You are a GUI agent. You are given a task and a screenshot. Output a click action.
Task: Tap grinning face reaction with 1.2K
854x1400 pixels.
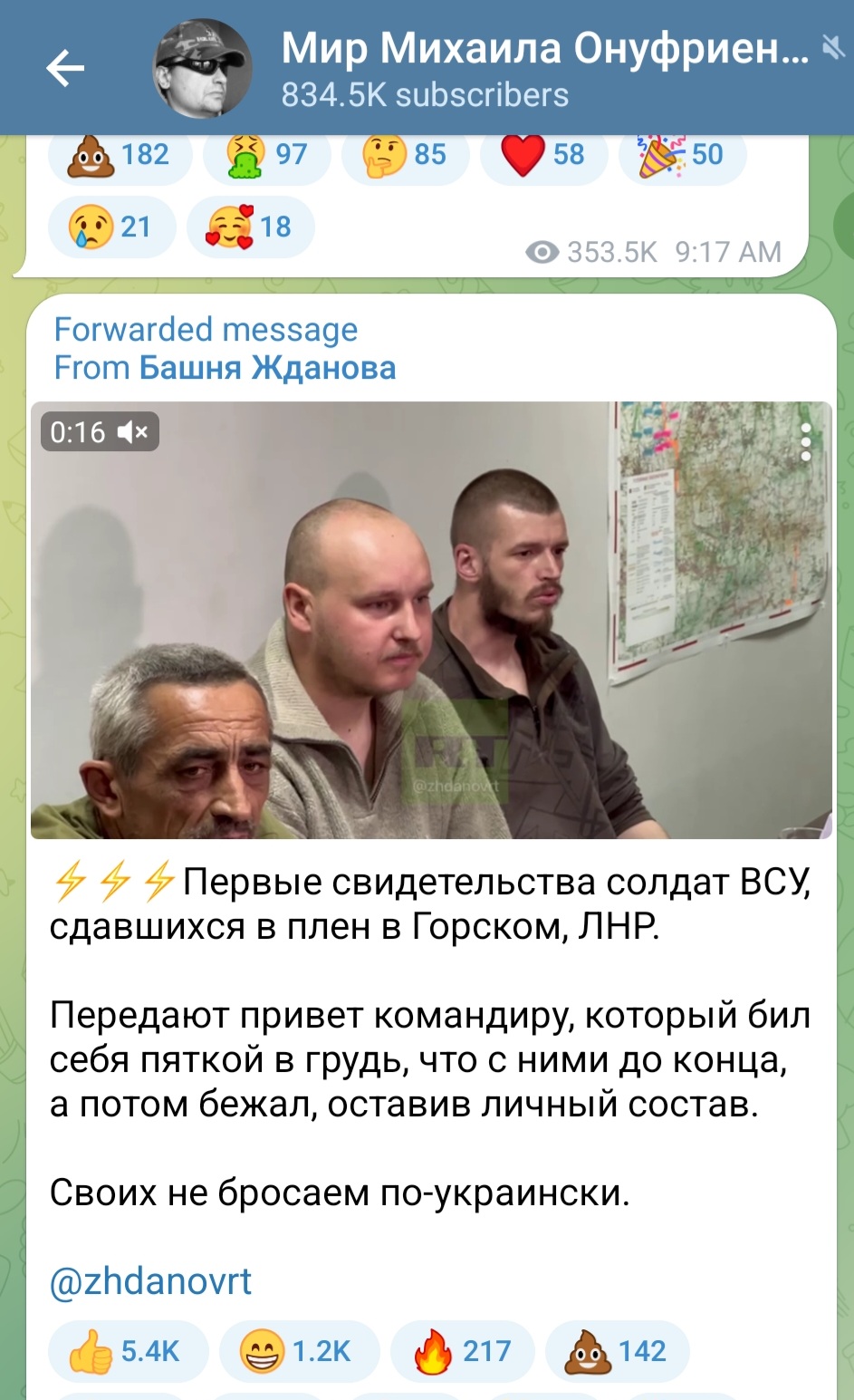(x=296, y=1352)
